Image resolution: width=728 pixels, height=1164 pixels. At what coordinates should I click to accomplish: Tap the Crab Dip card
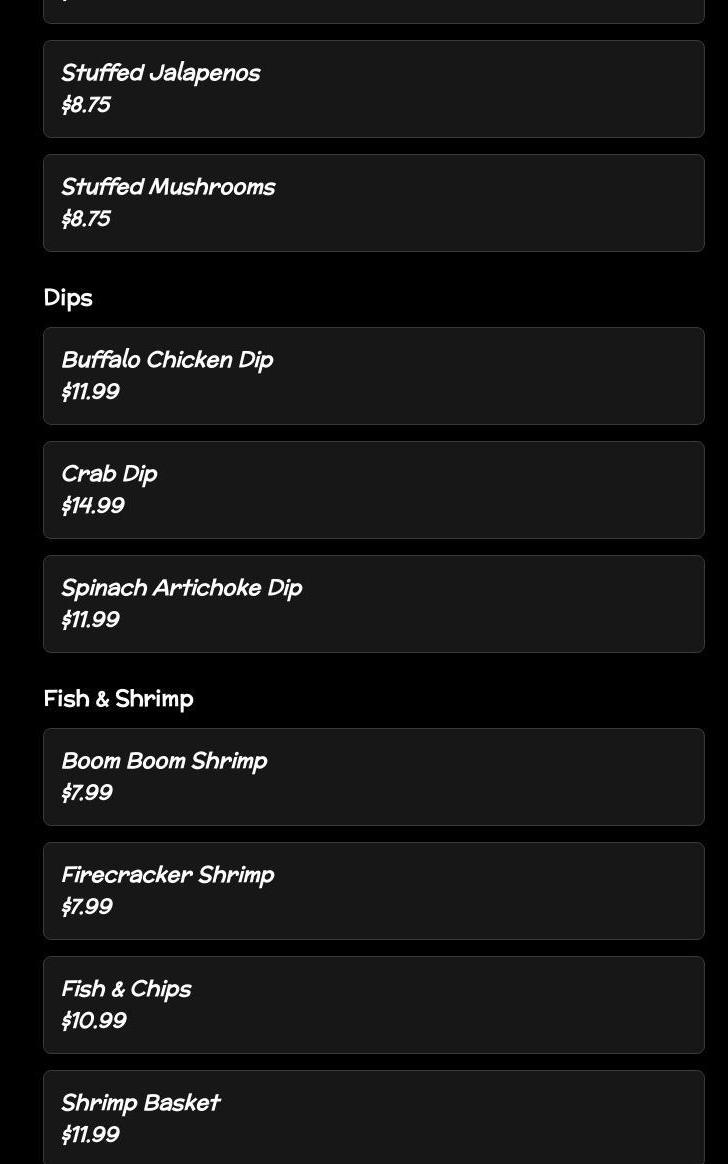(x=373, y=490)
